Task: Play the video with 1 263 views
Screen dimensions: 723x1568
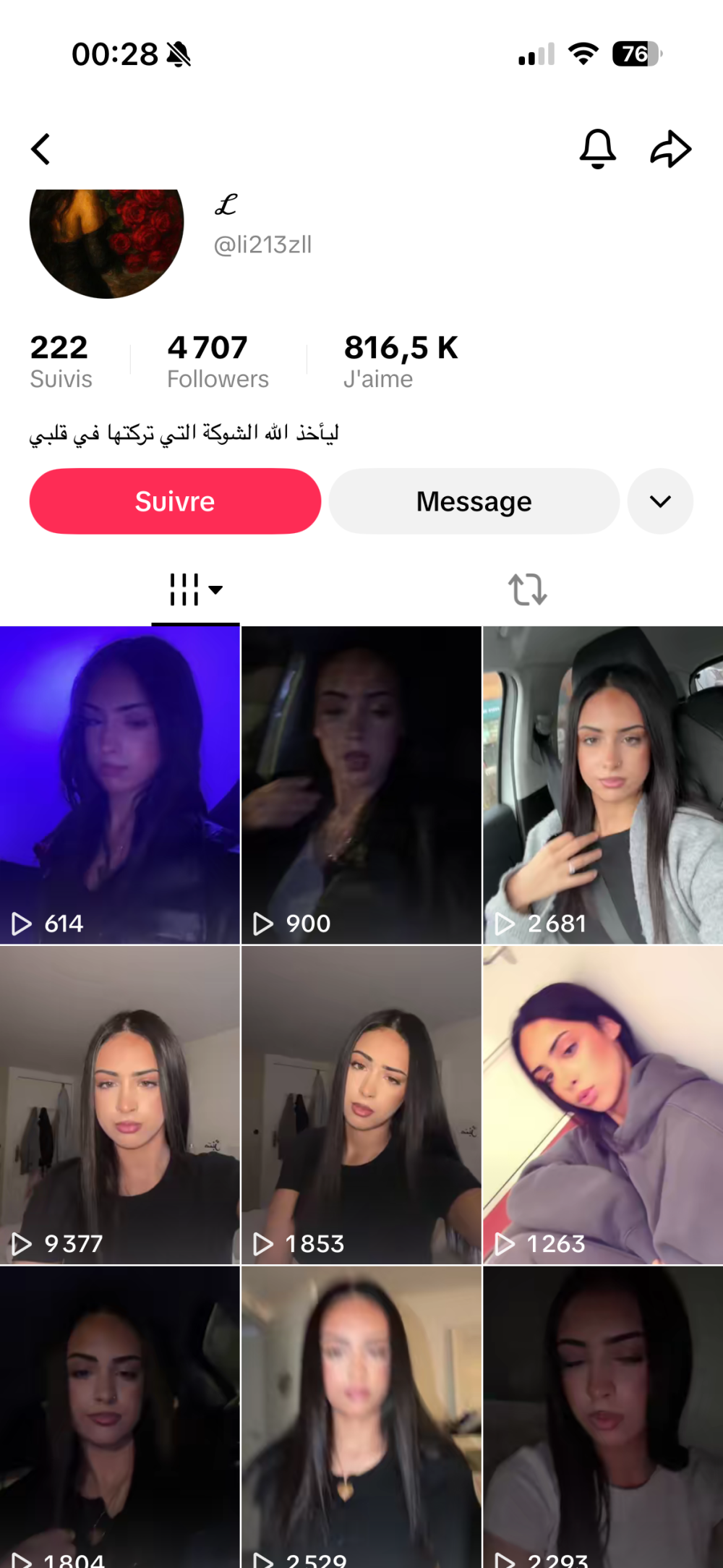Action: tap(603, 1104)
